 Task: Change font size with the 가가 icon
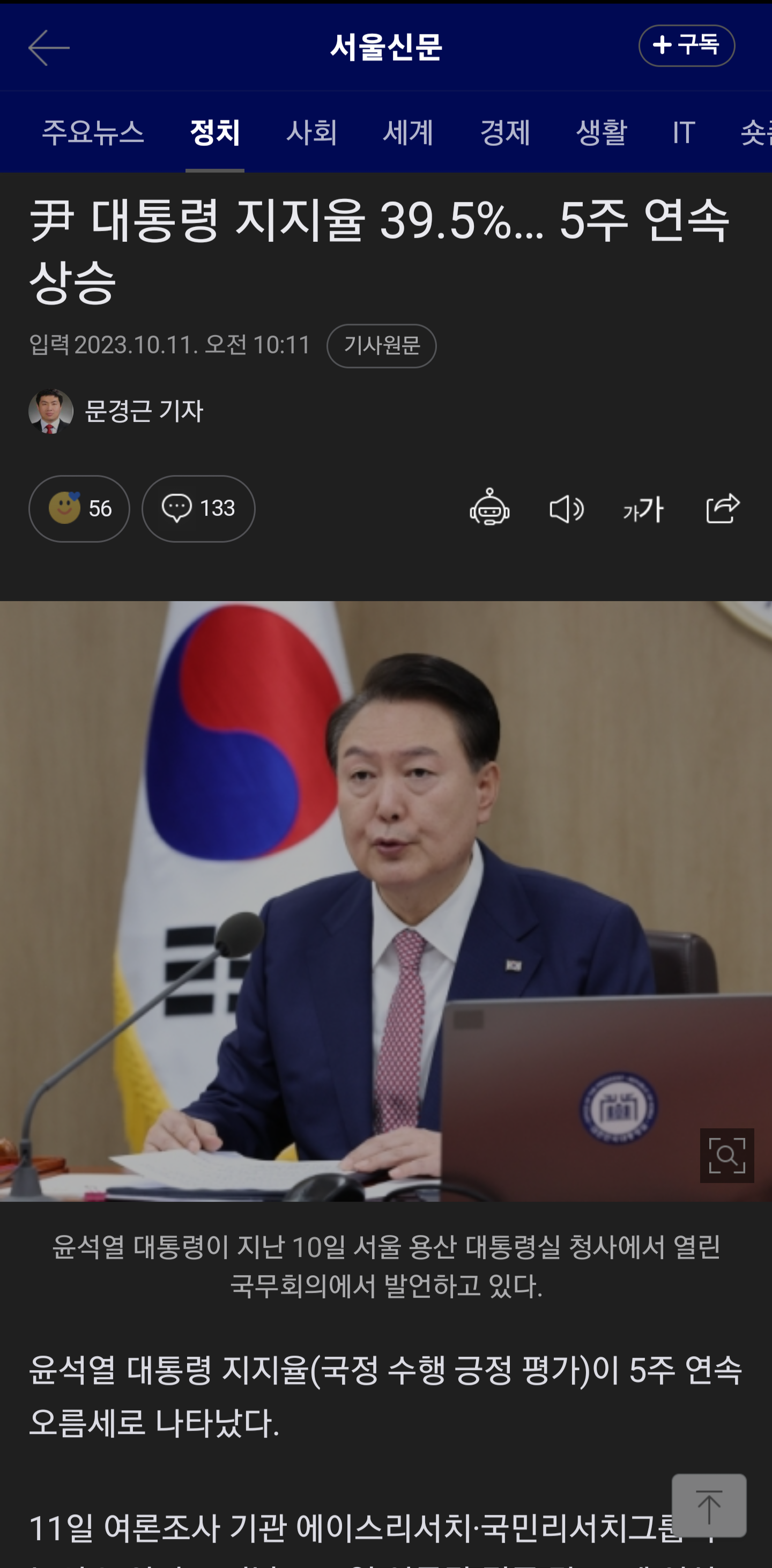click(643, 508)
